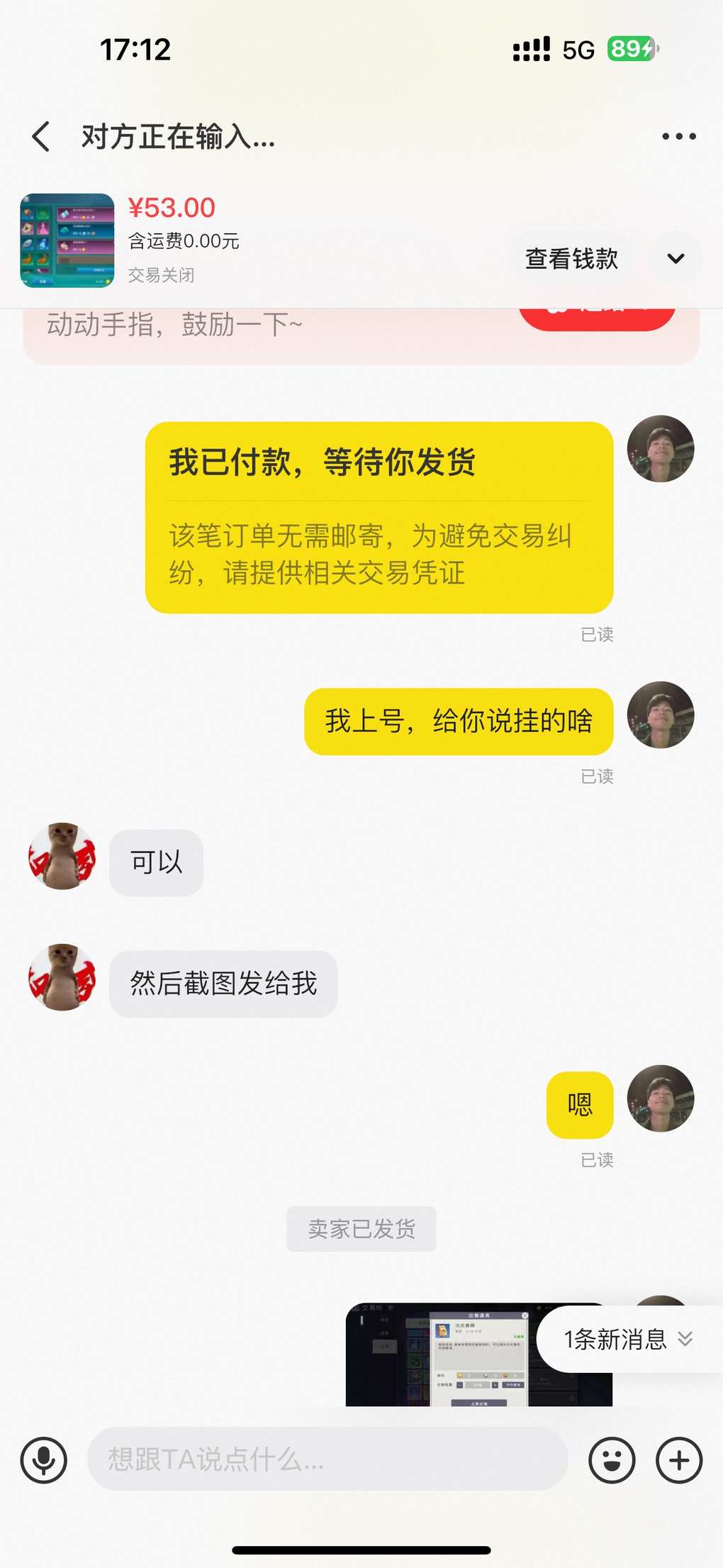Open the 我已付款，等待你发货 order card
Image resolution: width=723 pixels, height=1568 pixels.
pyautogui.click(x=379, y=517)
